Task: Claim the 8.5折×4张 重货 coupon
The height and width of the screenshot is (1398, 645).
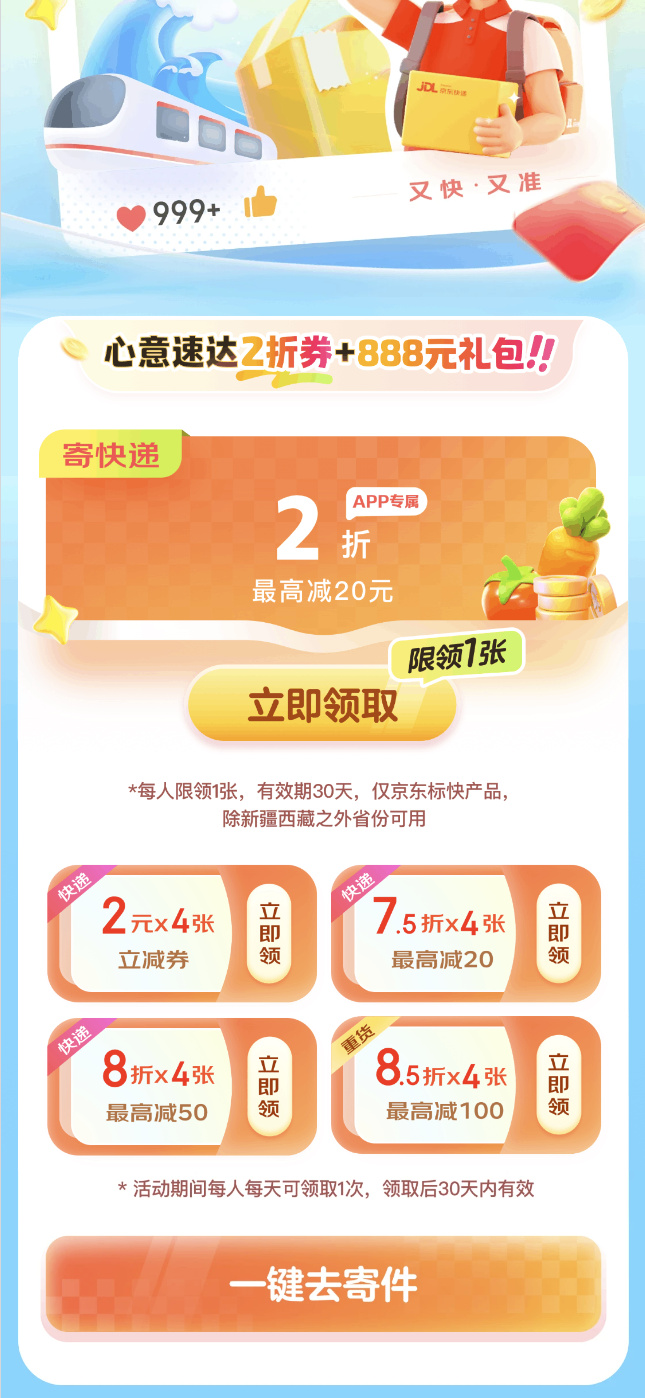Action: (558, 1086)
